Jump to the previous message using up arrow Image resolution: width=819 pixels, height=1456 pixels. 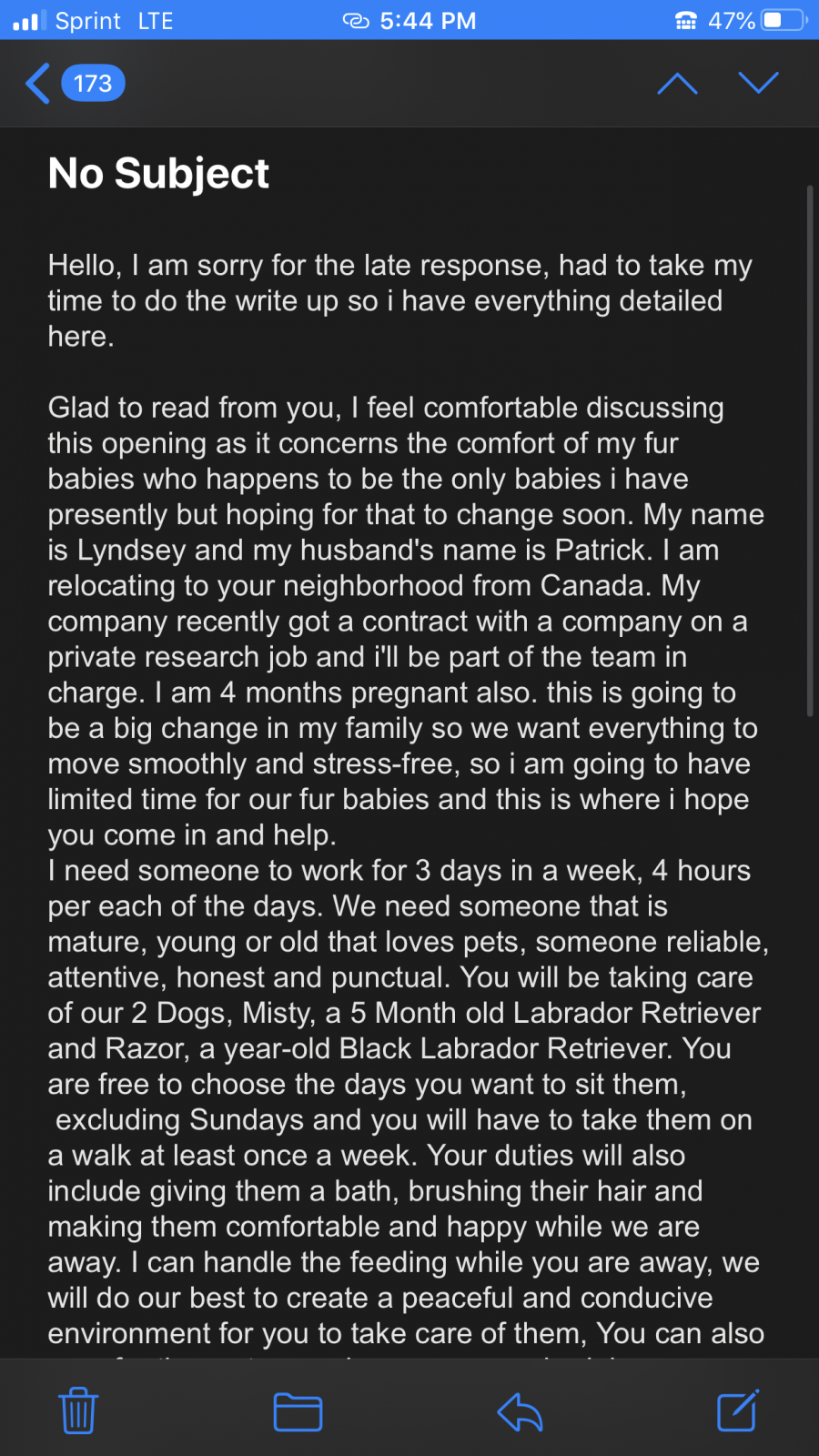(x=677, y=84)
